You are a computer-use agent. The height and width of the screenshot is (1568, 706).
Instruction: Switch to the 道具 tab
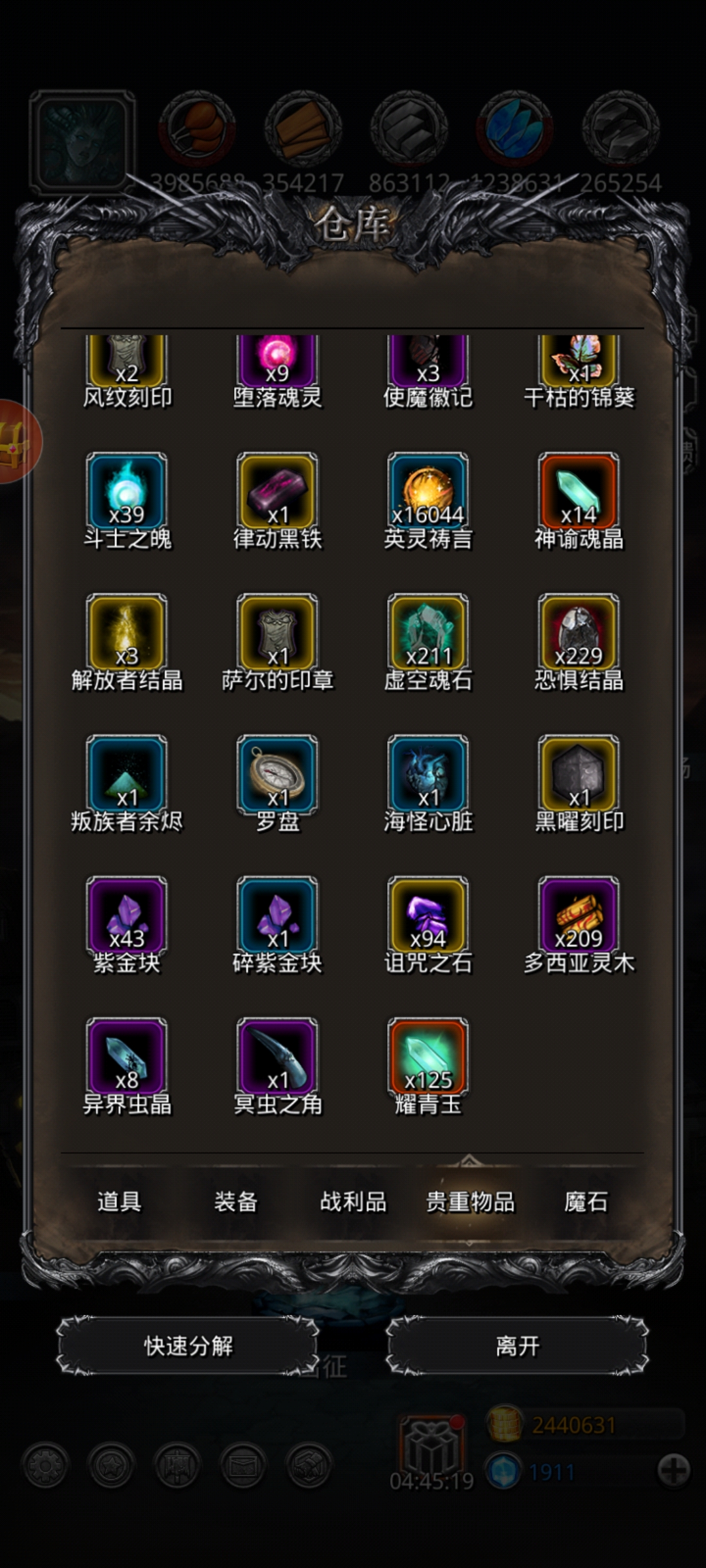click(119, 1201)
